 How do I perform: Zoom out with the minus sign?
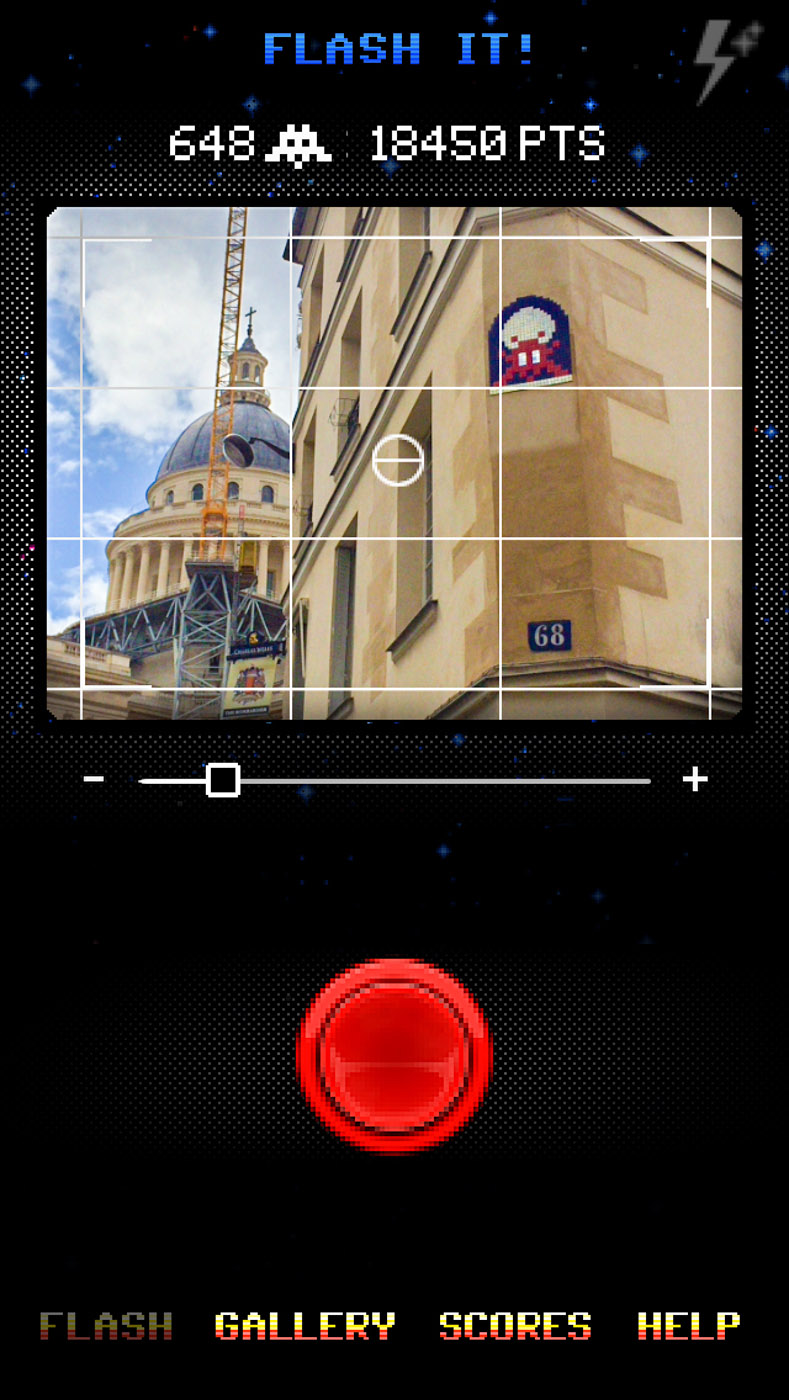click(x=94, y=779)
